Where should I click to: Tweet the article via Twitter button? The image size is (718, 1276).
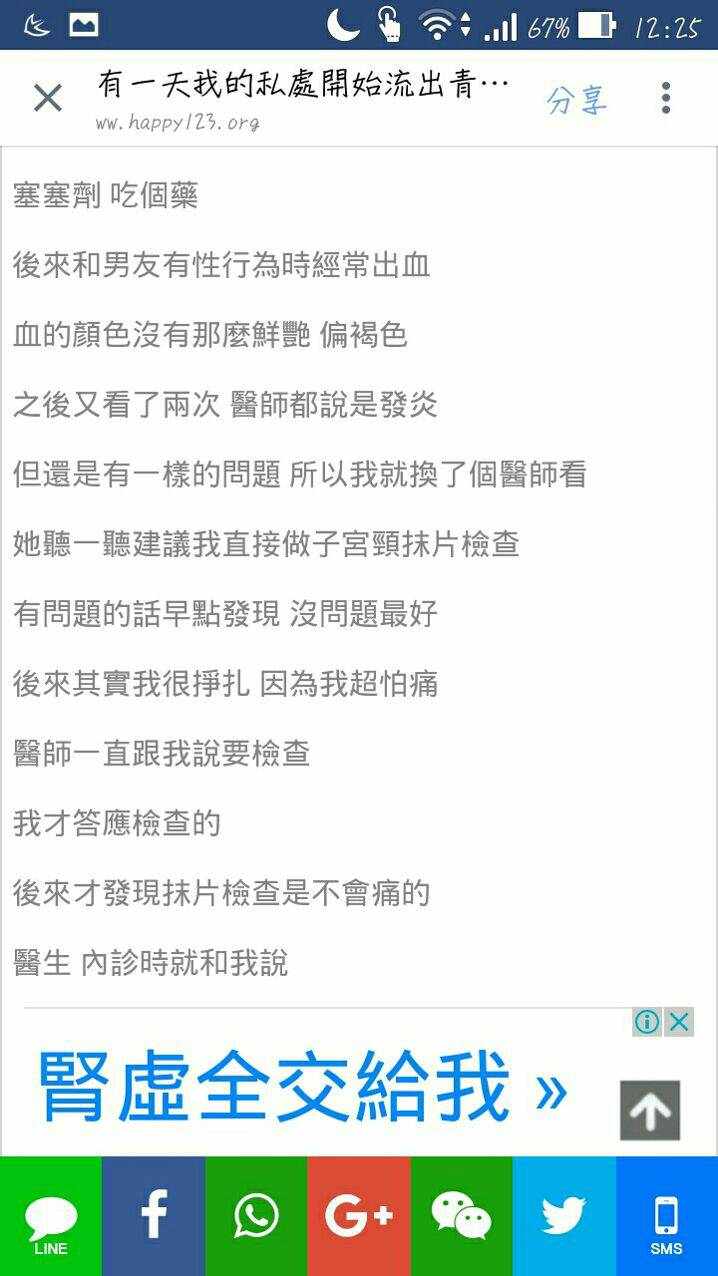[x=564, y=1216]
